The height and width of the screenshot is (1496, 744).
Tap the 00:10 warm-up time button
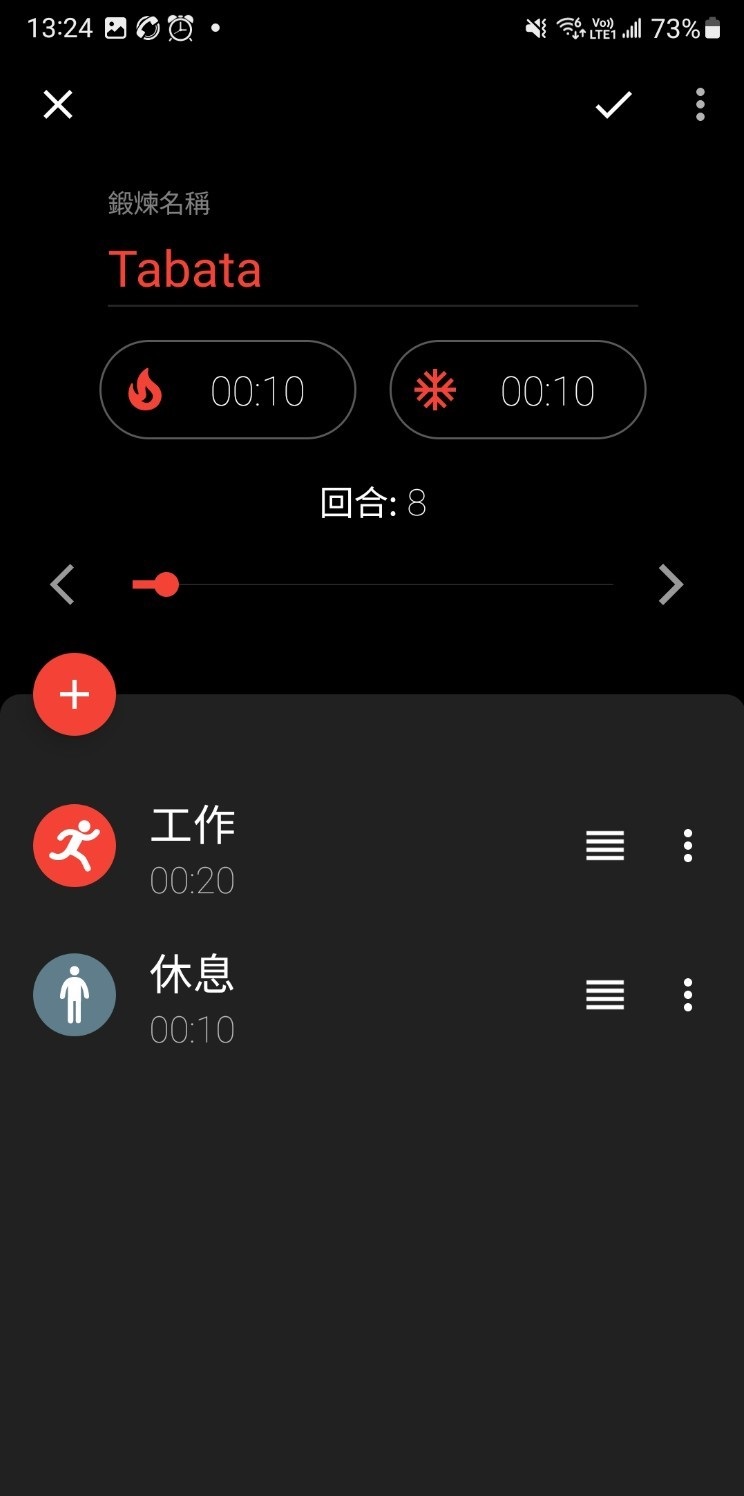pyautogui.click(x=258, y=390)
